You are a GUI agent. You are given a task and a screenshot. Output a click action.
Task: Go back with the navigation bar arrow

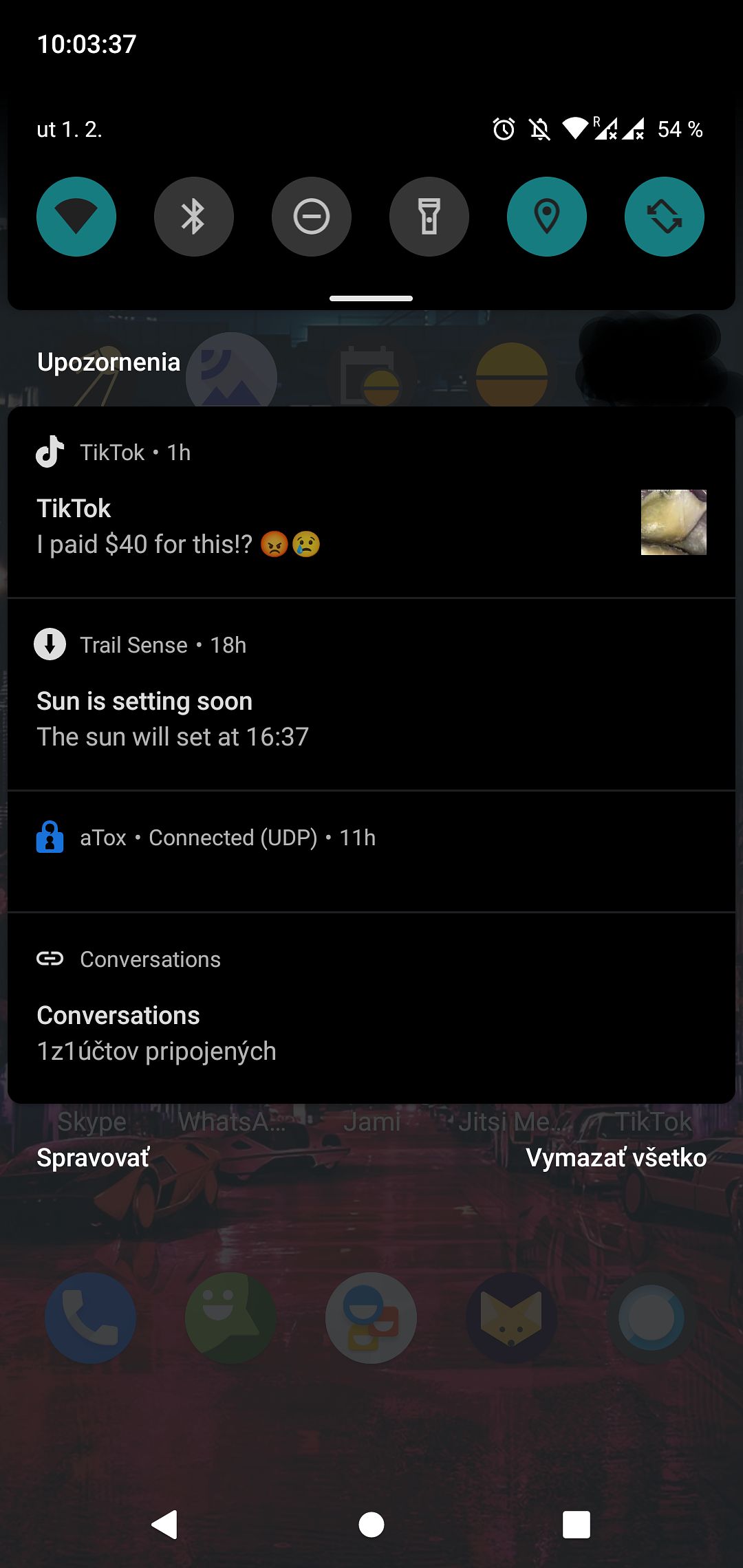(165, 1525)
